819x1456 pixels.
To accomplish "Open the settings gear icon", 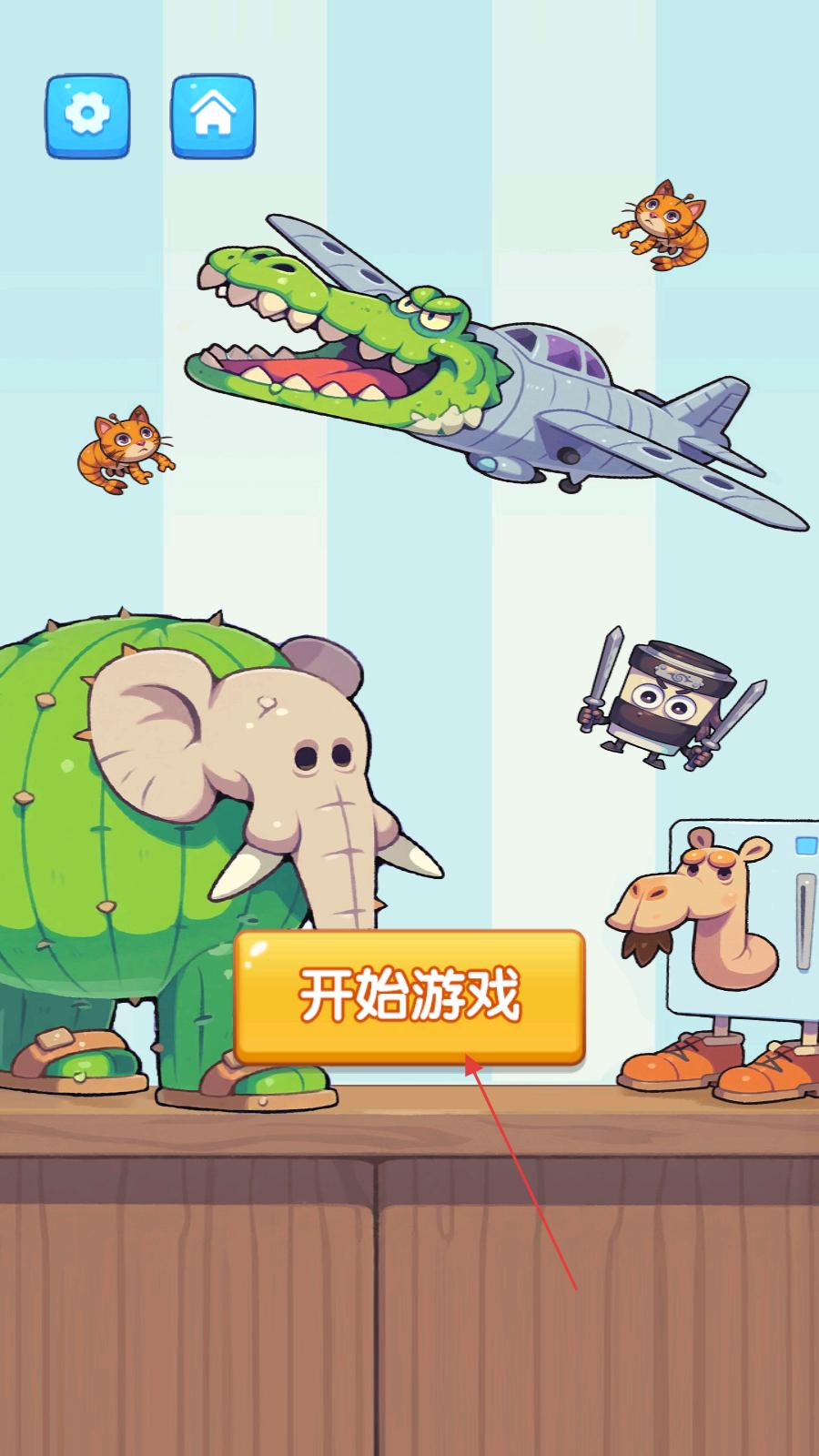I will [x=88, y=116].
